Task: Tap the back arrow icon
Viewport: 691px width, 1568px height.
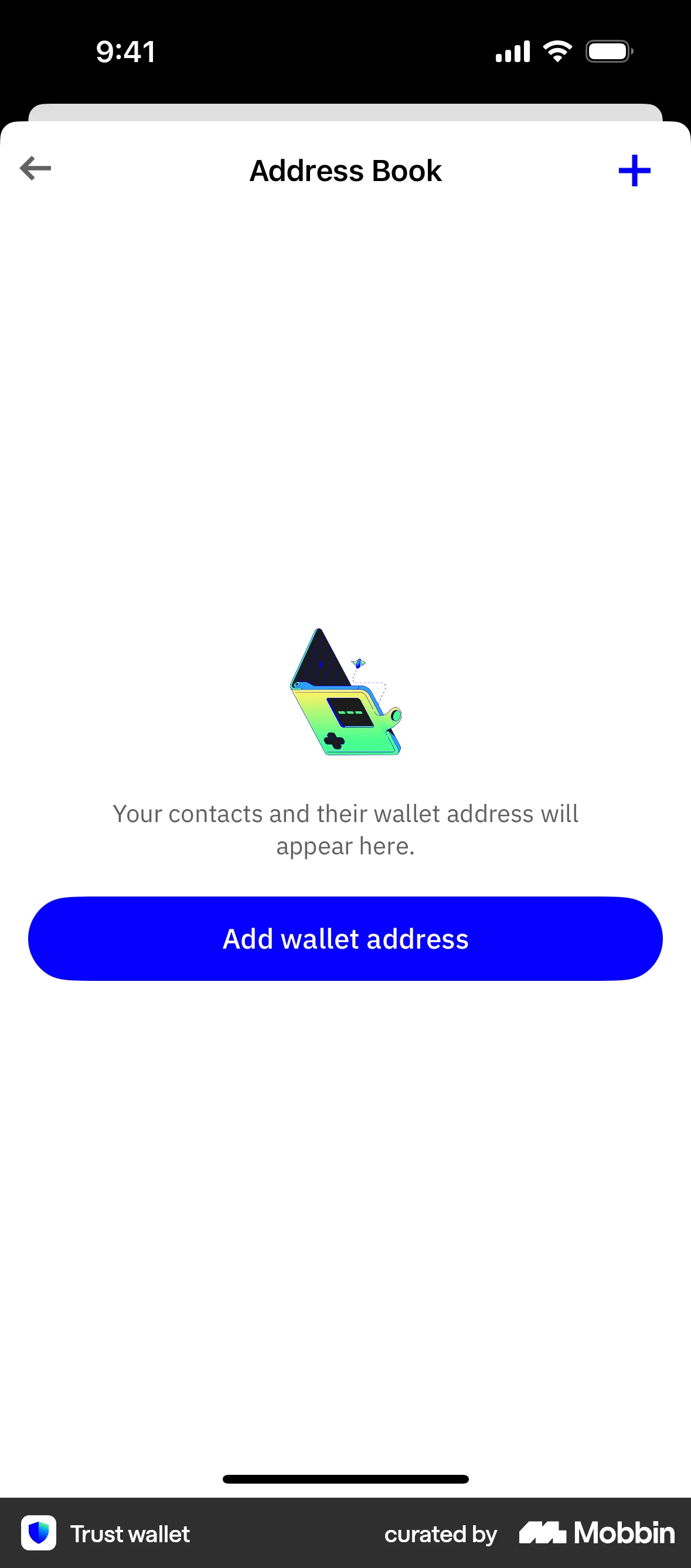Action: [35, 169]
